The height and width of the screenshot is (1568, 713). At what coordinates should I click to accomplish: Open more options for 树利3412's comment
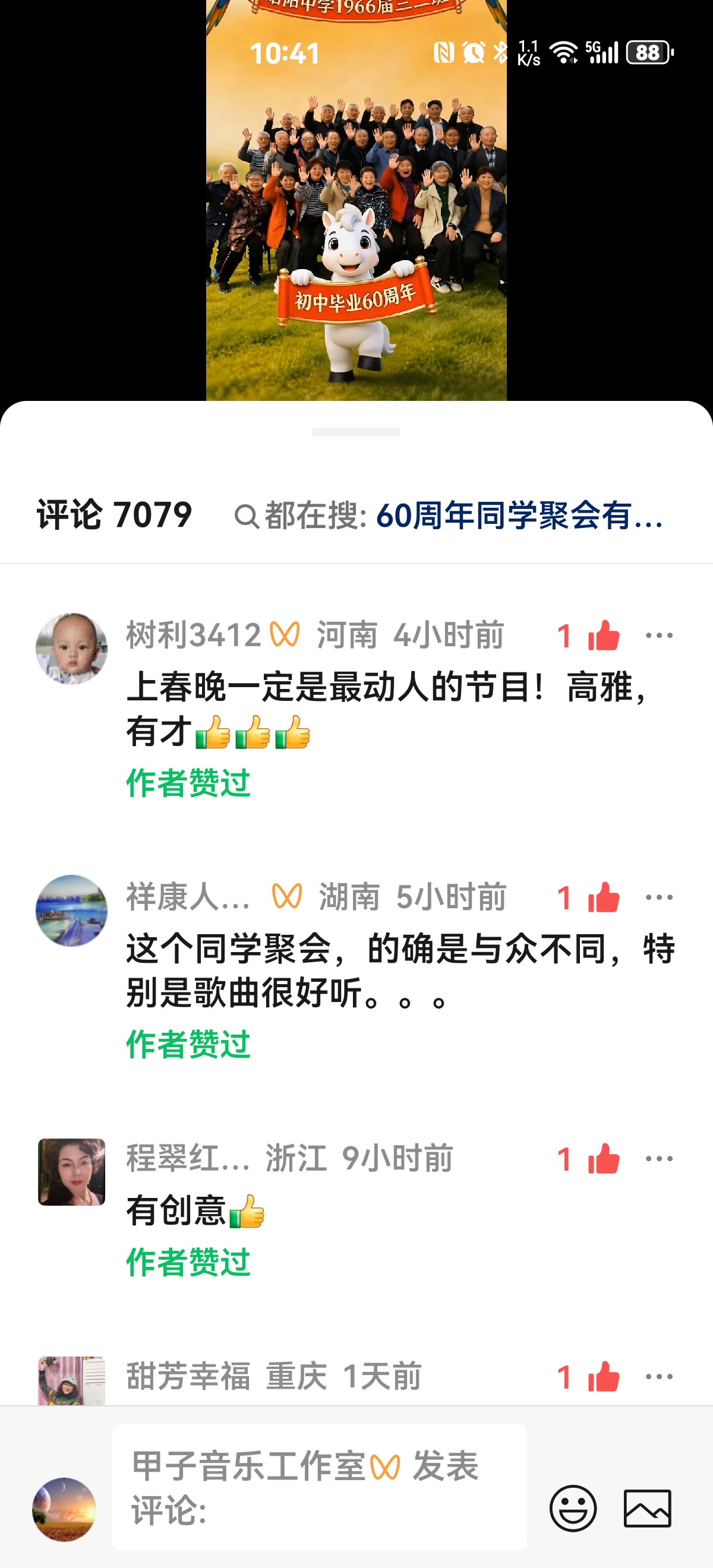659,636
